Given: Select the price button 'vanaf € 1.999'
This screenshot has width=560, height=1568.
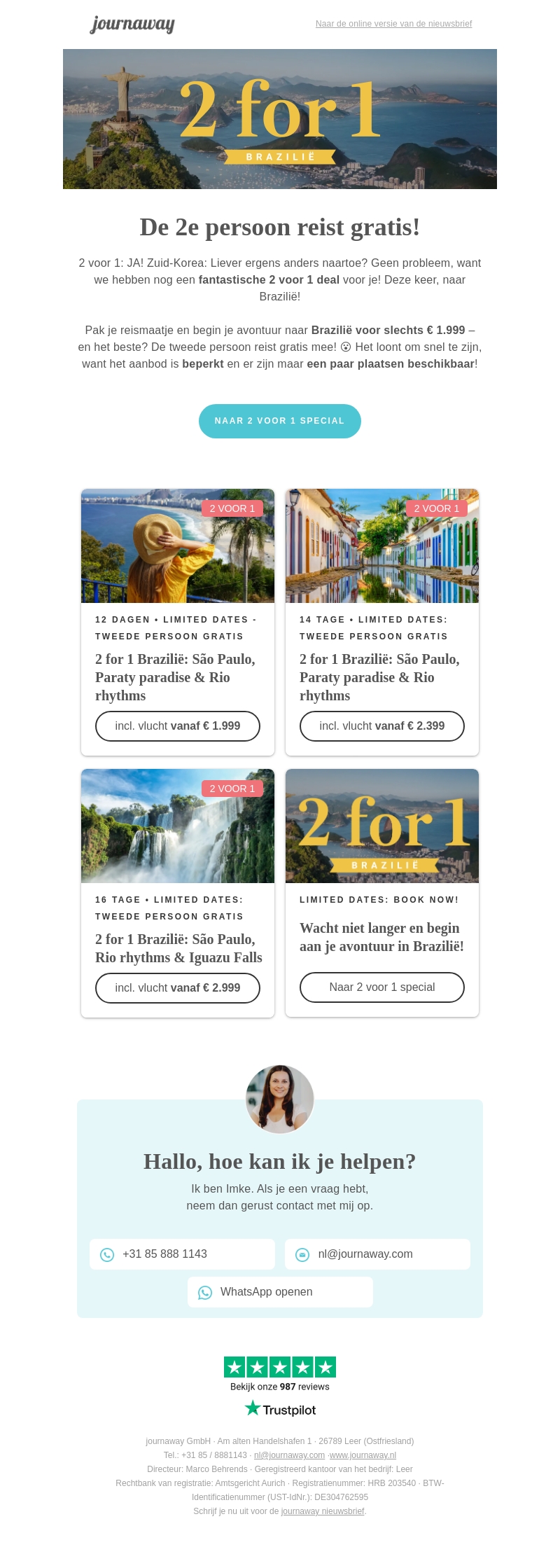Looking at the screenshot, I should tap(178, 726).
